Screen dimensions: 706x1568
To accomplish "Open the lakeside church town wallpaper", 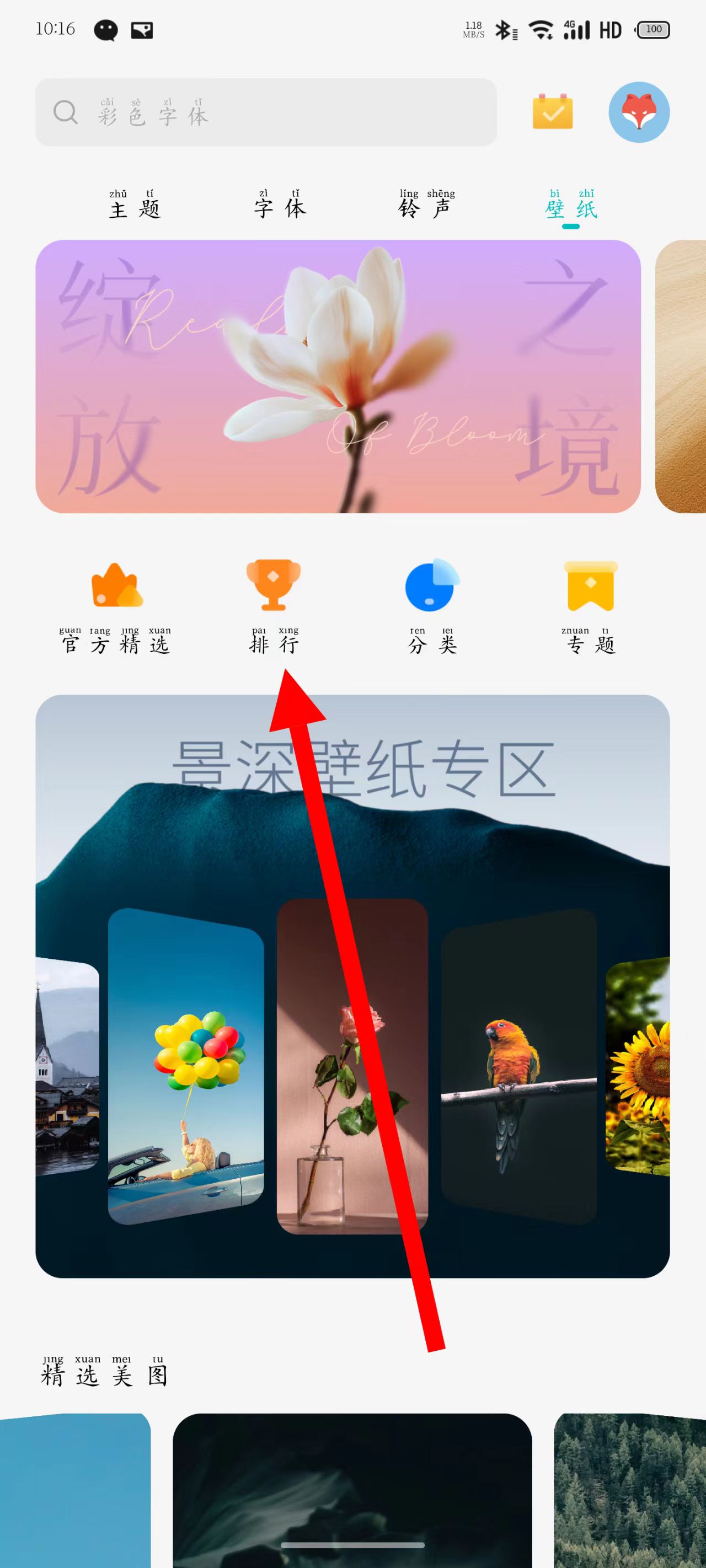I will pyautogui.click(x=67, y=1065).
